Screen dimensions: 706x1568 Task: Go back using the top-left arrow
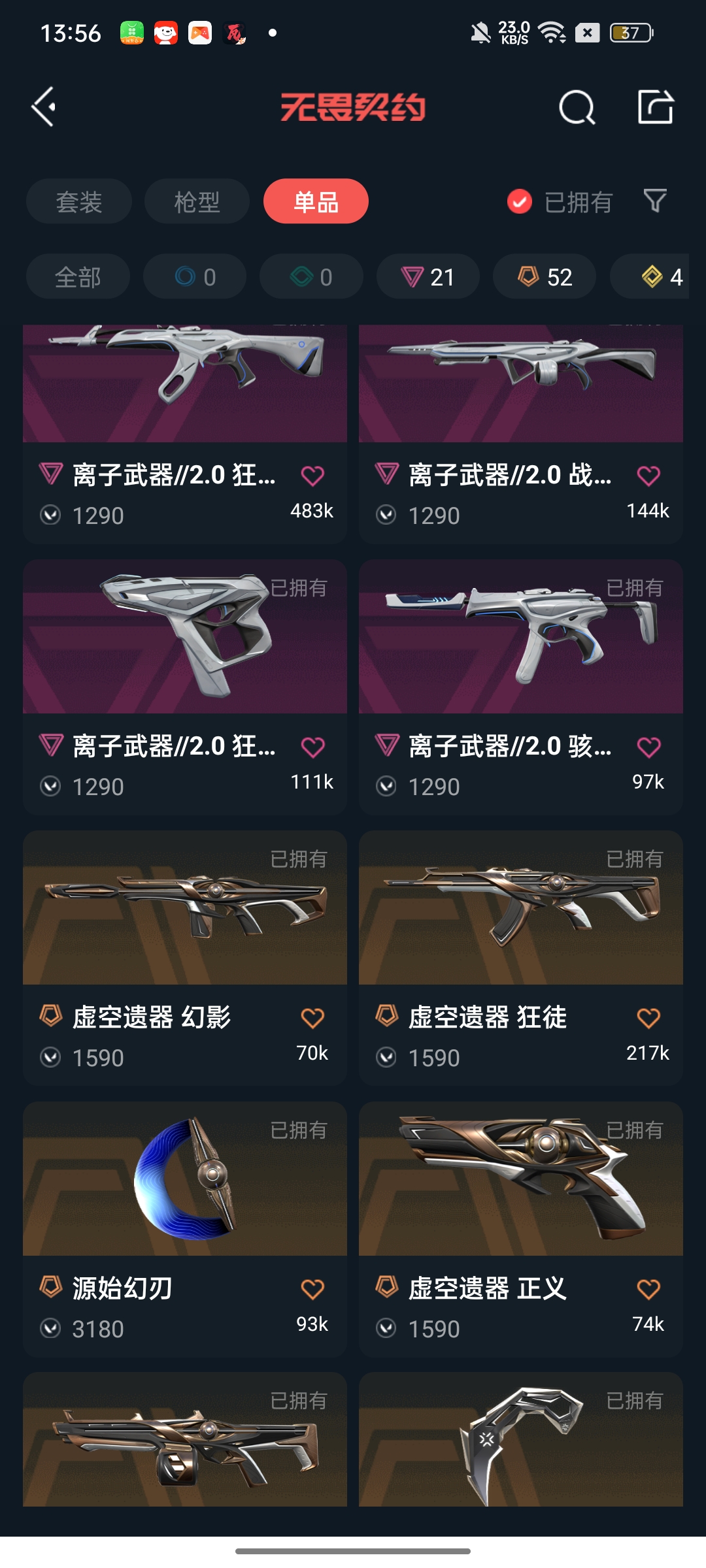pos(44,107)
